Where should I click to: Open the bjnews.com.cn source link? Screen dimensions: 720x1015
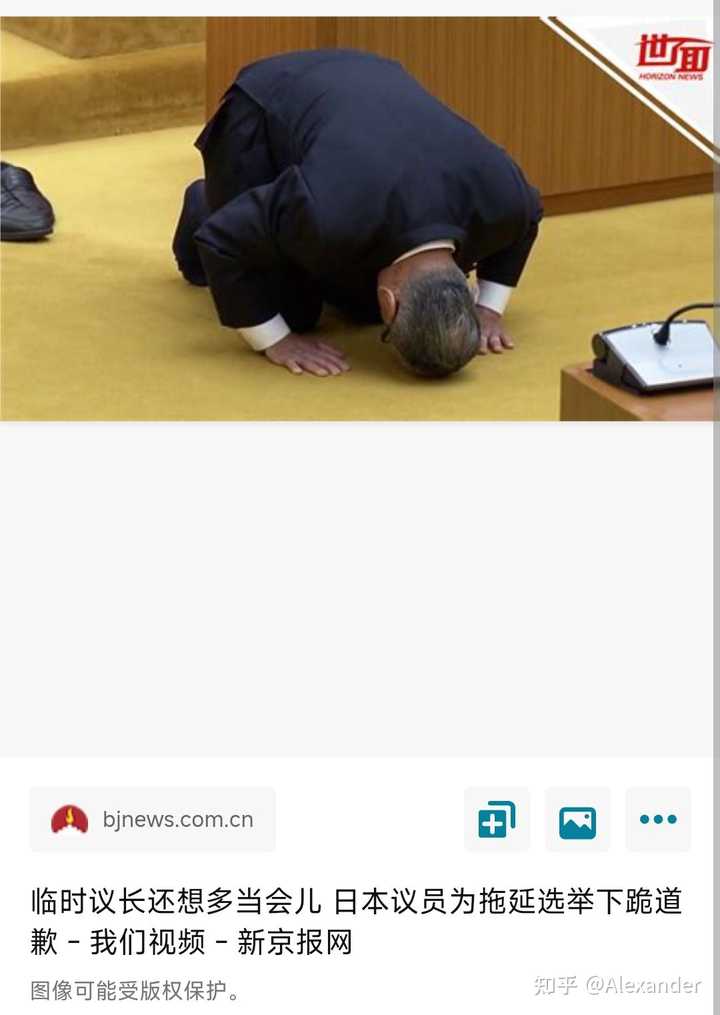coord(152,820)
